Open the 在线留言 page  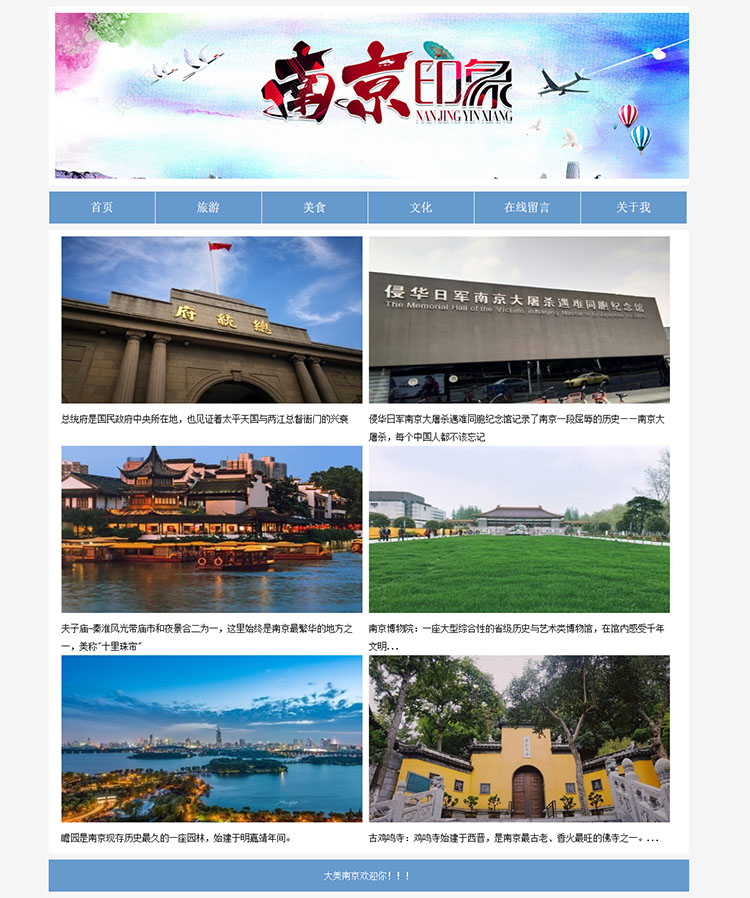(527, 207)
